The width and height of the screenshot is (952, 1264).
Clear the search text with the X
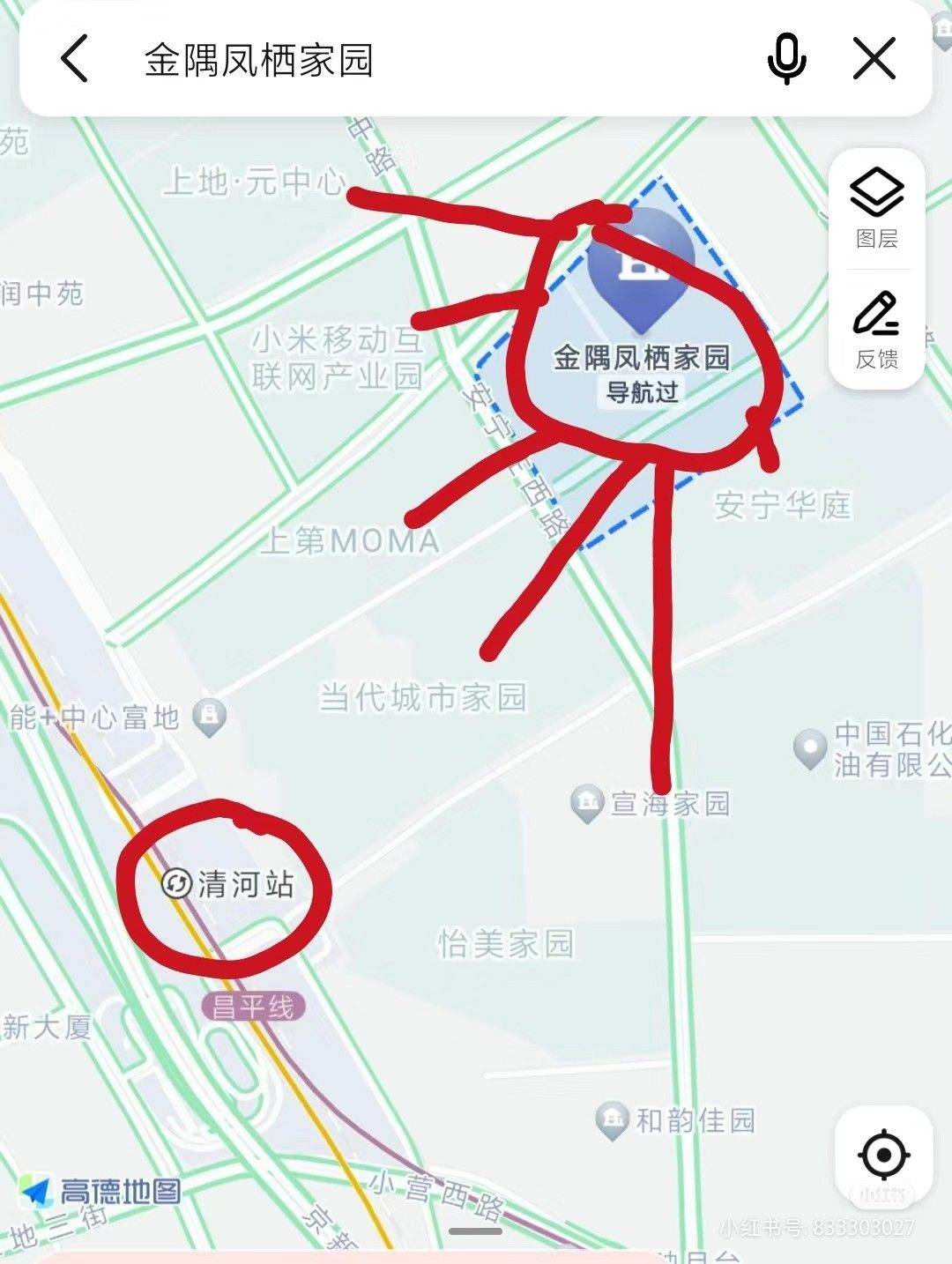tap(874, 59)
